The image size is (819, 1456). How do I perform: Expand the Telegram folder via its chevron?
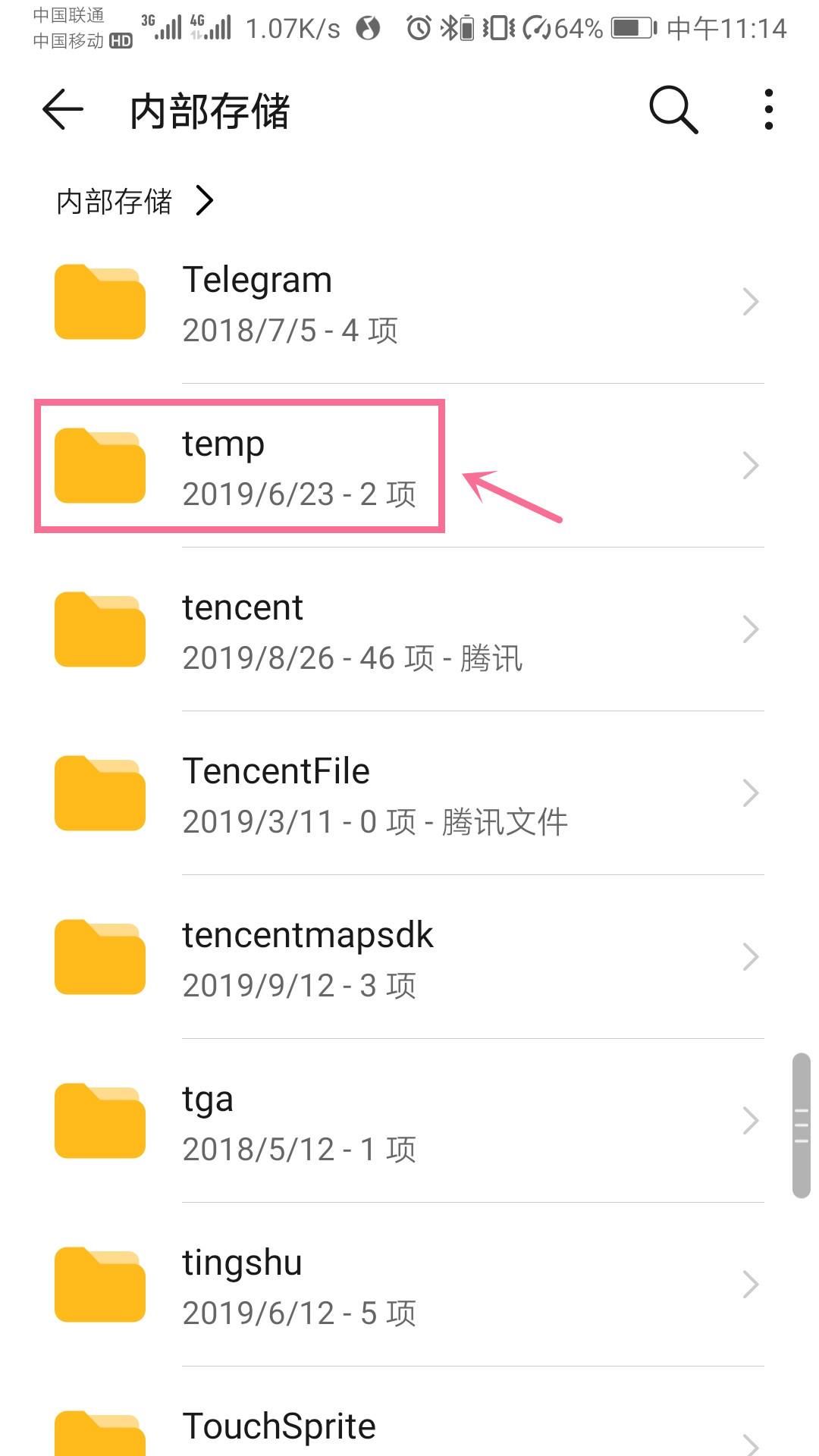click(751, 301)
